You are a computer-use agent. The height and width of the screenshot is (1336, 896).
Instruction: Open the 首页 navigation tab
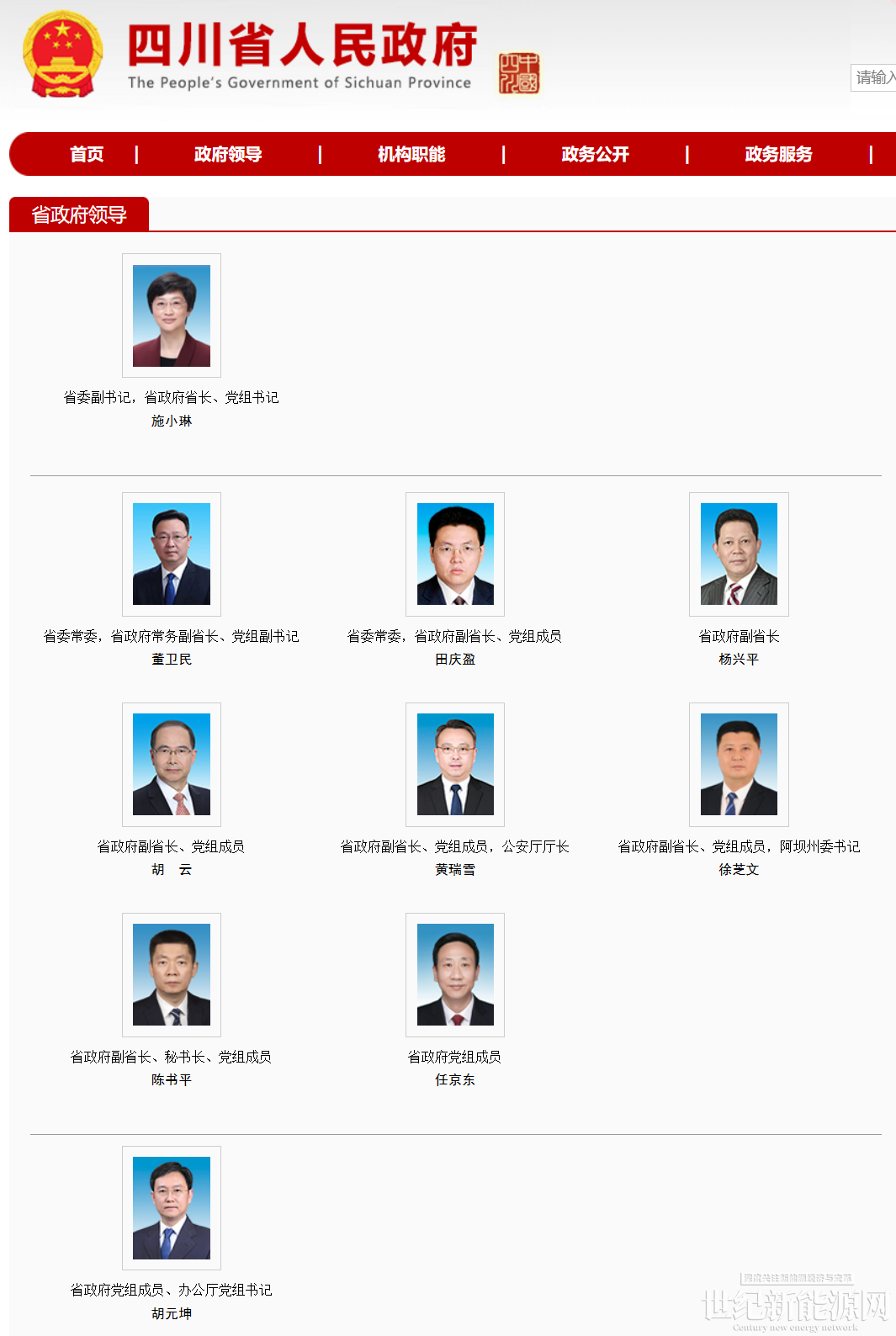(87, 154)
